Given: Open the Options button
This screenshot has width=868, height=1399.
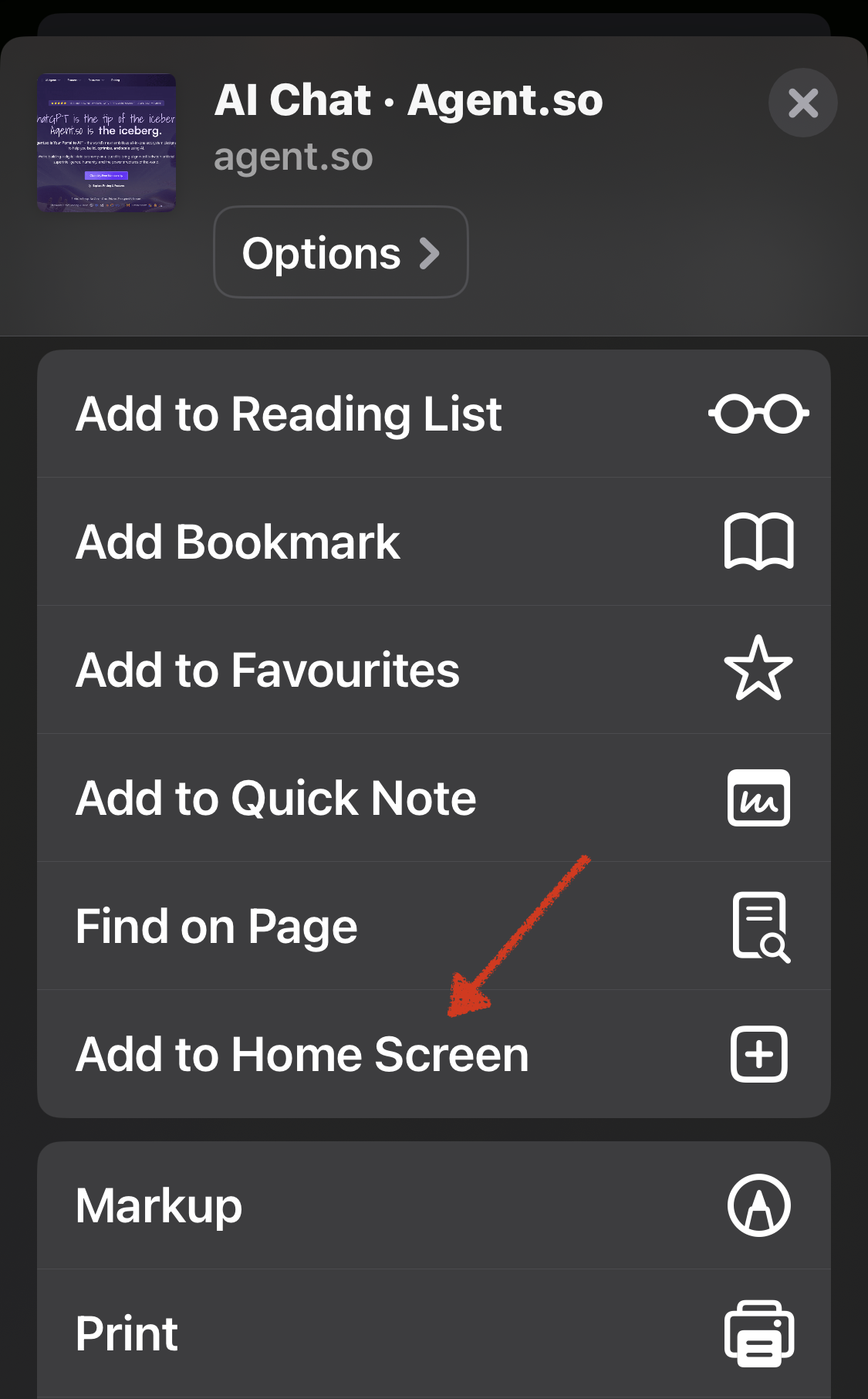Looking at the screenshot, I should tap(341, 252).
